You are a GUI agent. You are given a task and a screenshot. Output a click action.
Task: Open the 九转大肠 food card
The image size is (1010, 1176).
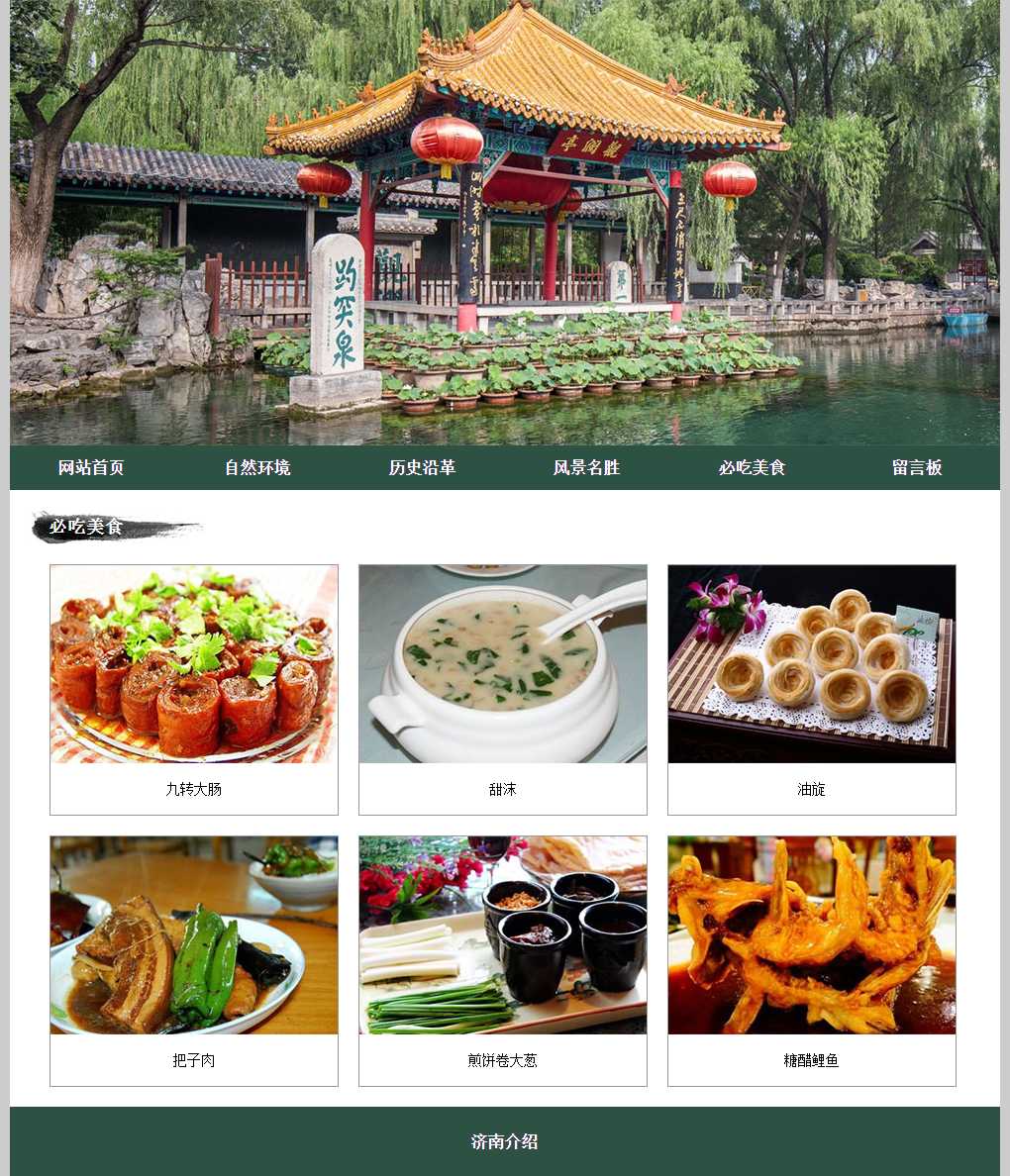point(194,689)
